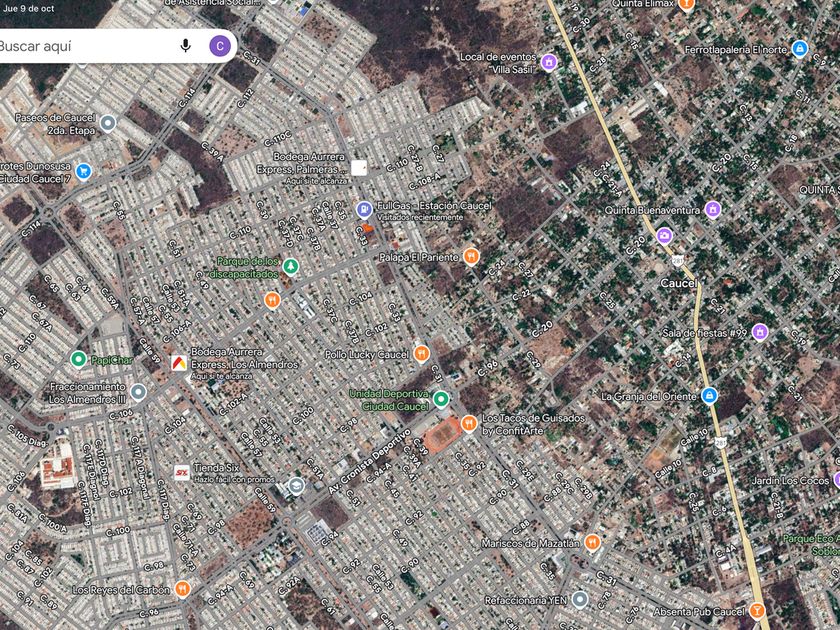
Task: Open Palapa El Pariente restaurant marker
Action: 471,257
